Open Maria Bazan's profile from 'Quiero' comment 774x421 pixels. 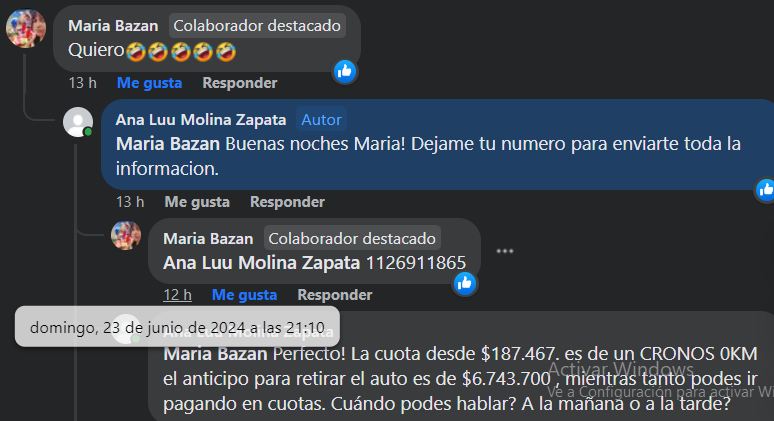click(112, 25)
